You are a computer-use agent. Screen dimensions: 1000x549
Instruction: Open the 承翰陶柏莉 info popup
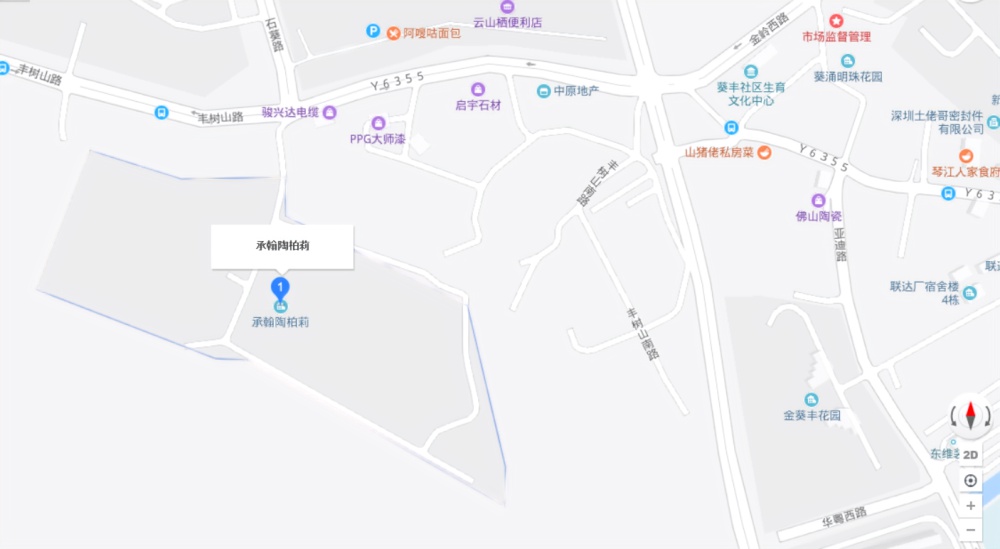pyautogui.click(x=282, y=246)
